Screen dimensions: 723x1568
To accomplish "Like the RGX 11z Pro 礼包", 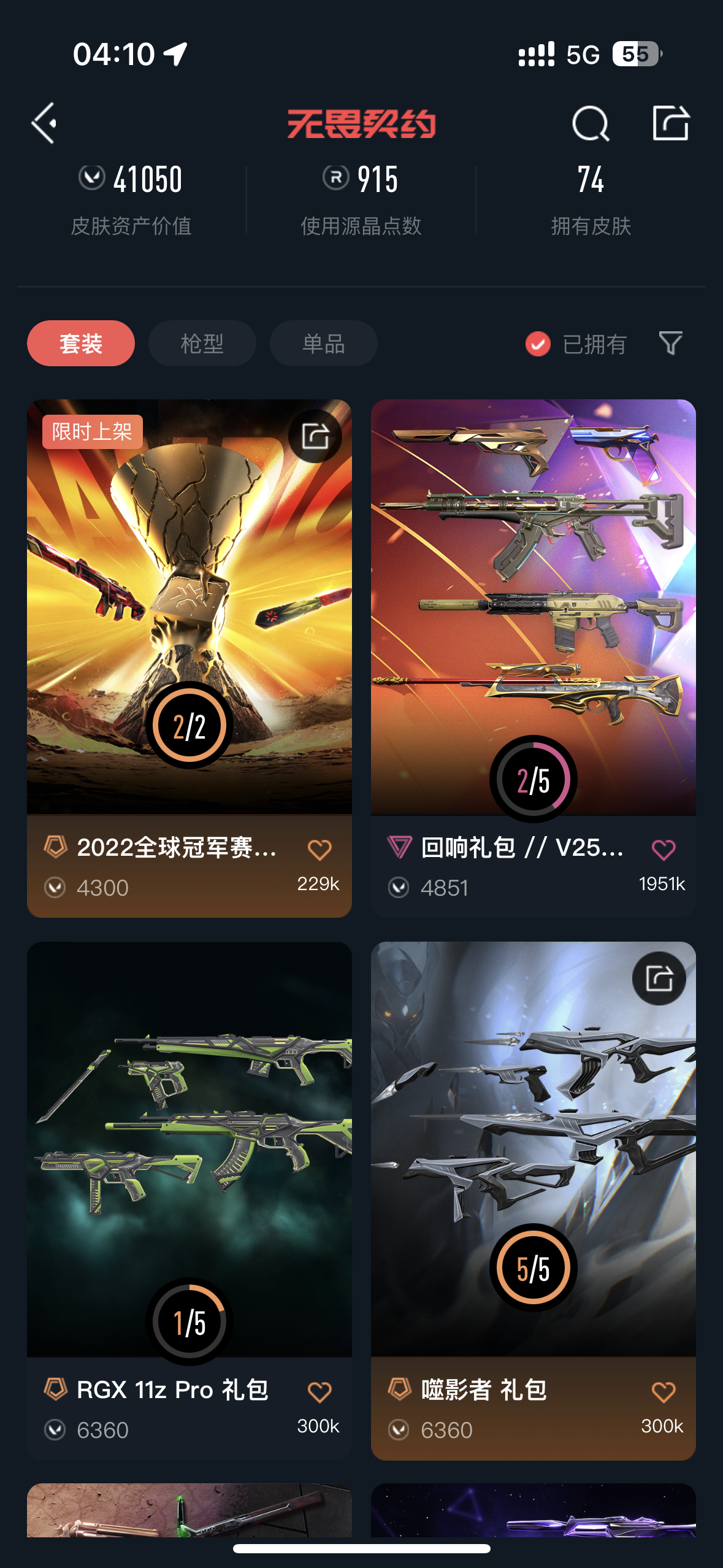I will (319, 1393).
